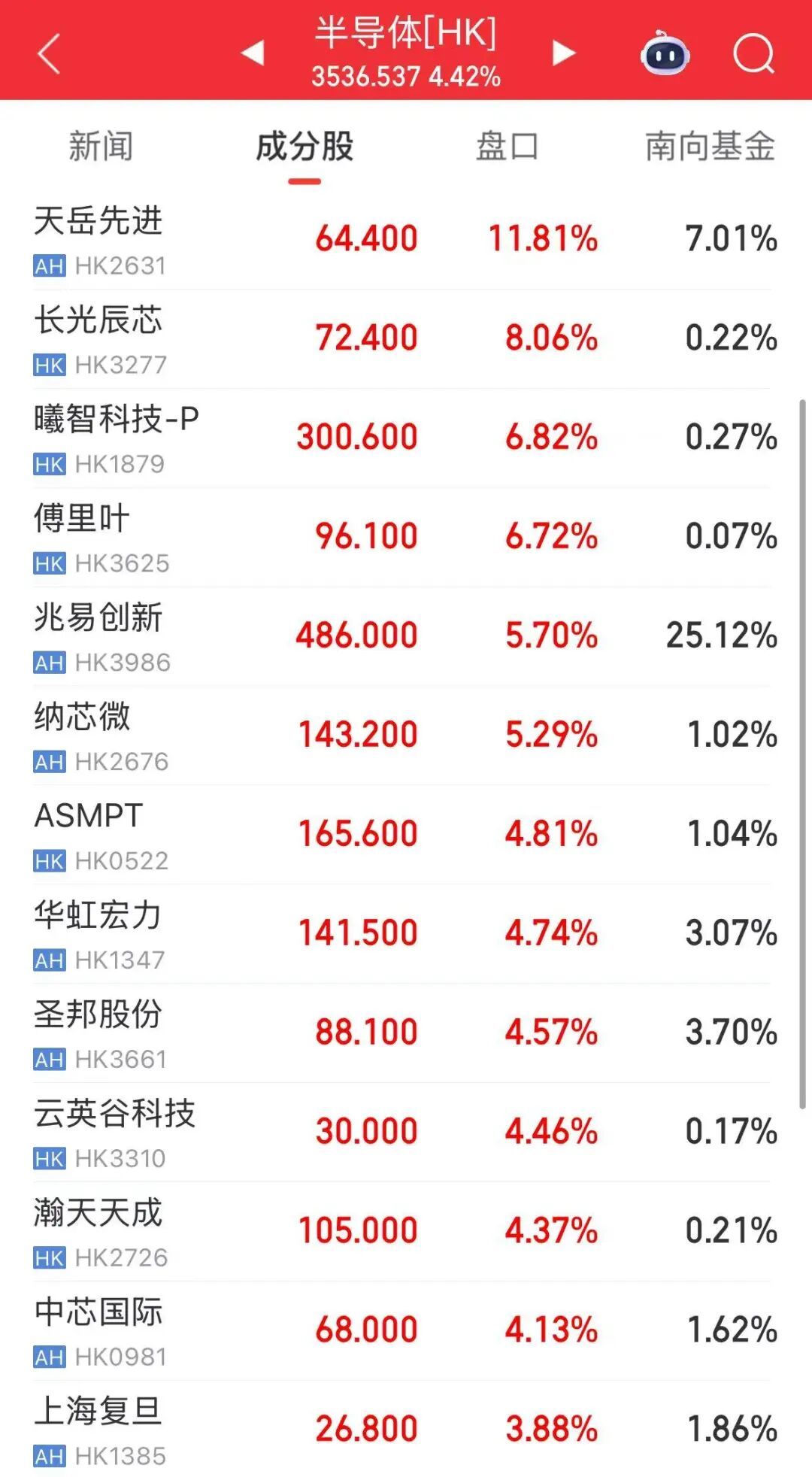
Task: Open stock 天岳先进 HK2631
Action: point(406,240)
